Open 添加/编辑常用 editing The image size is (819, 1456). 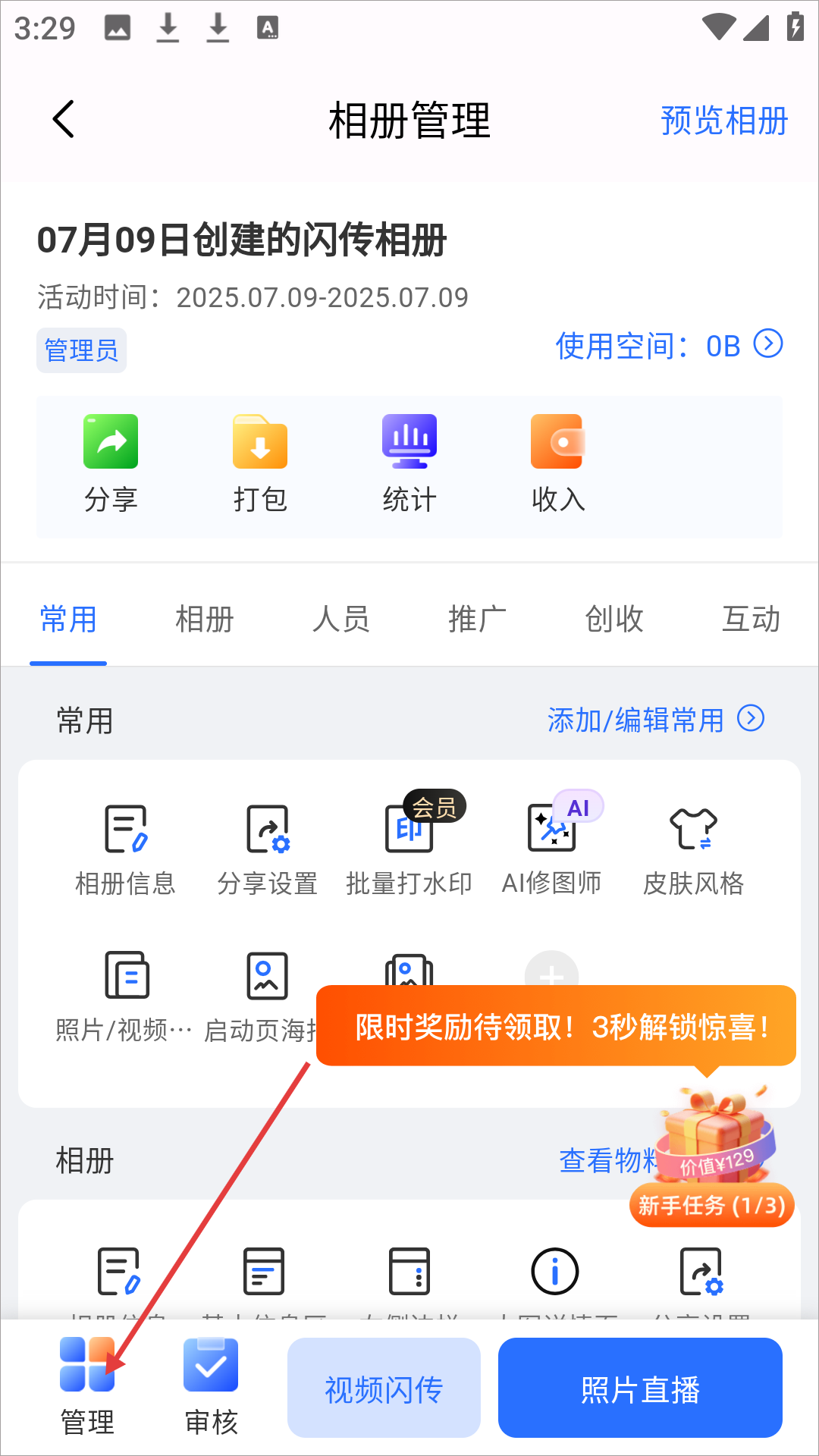(x=655, y=720)
